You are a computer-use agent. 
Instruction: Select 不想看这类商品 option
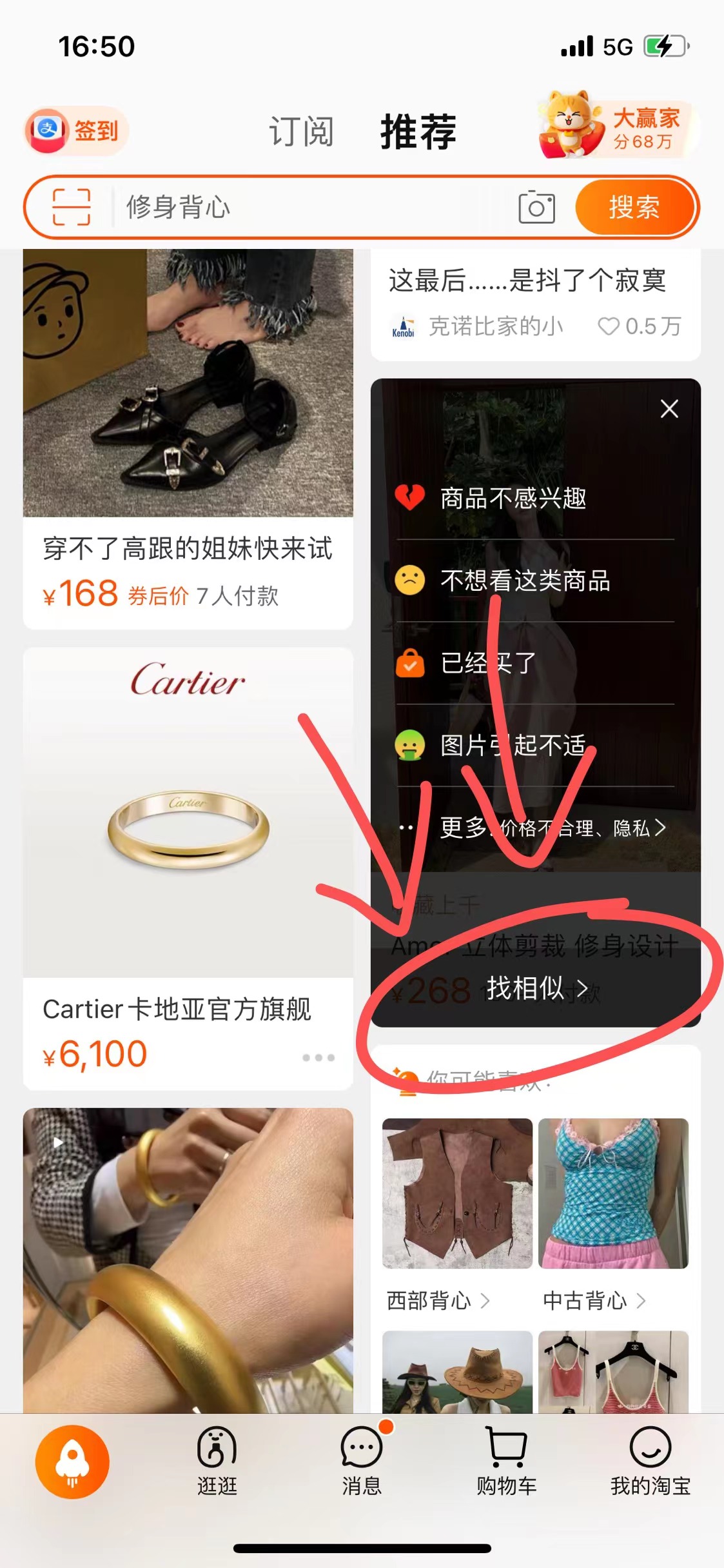524,581
